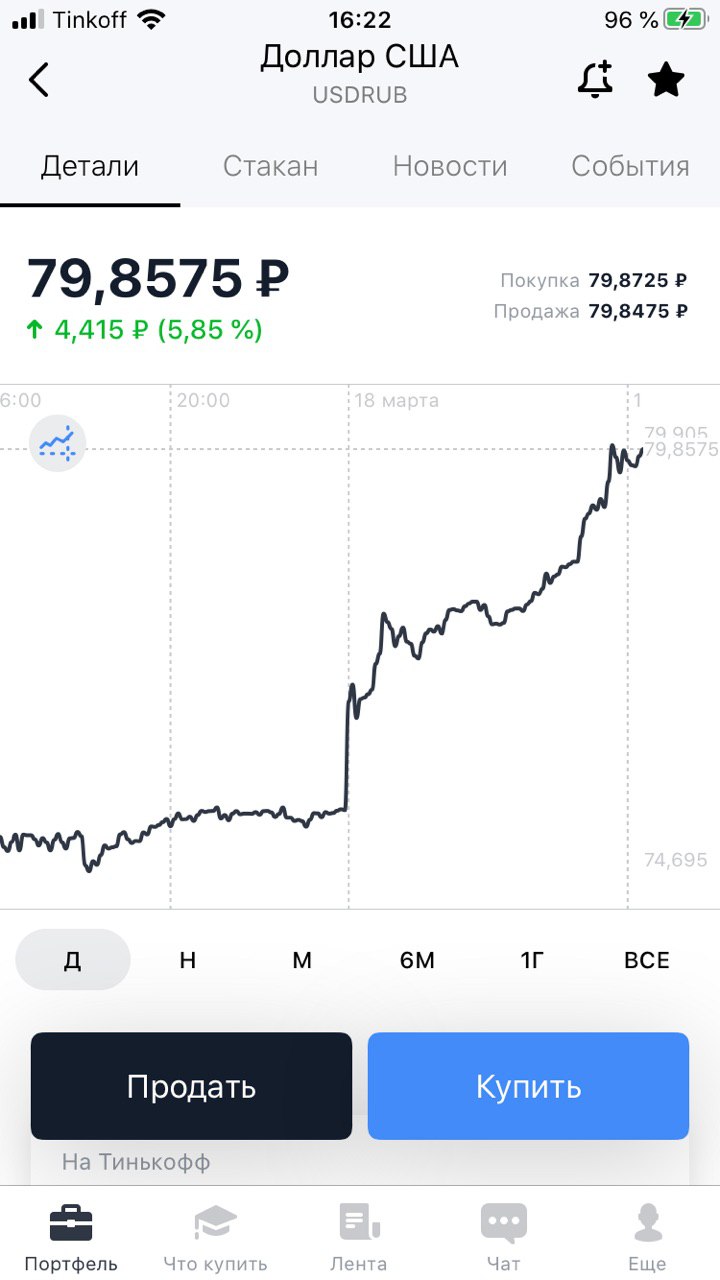Switch chart to Н week period
720x1280 pixels.
pyautogui.click(x=188, y=960)
